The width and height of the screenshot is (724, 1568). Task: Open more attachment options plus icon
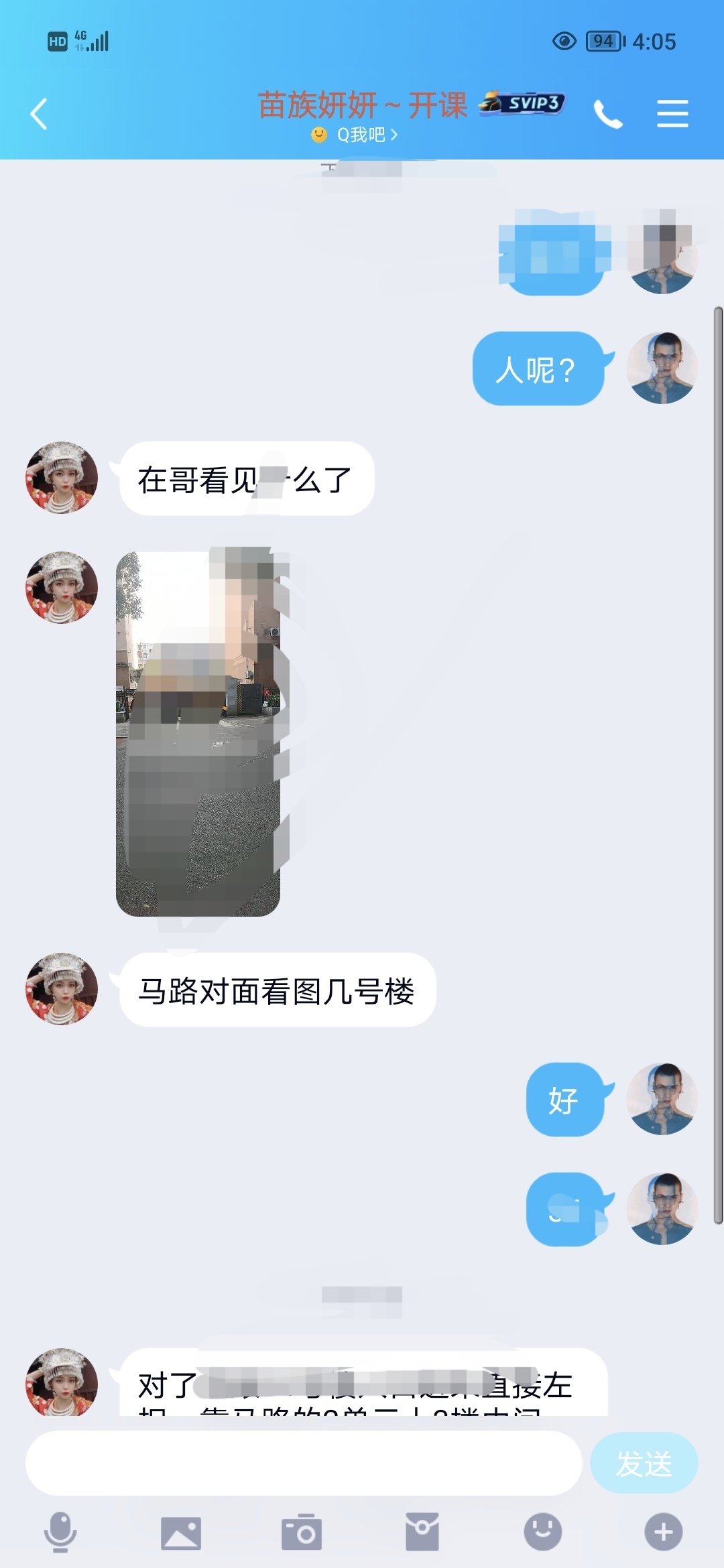pyautogui.click(x=664, y=1532)
